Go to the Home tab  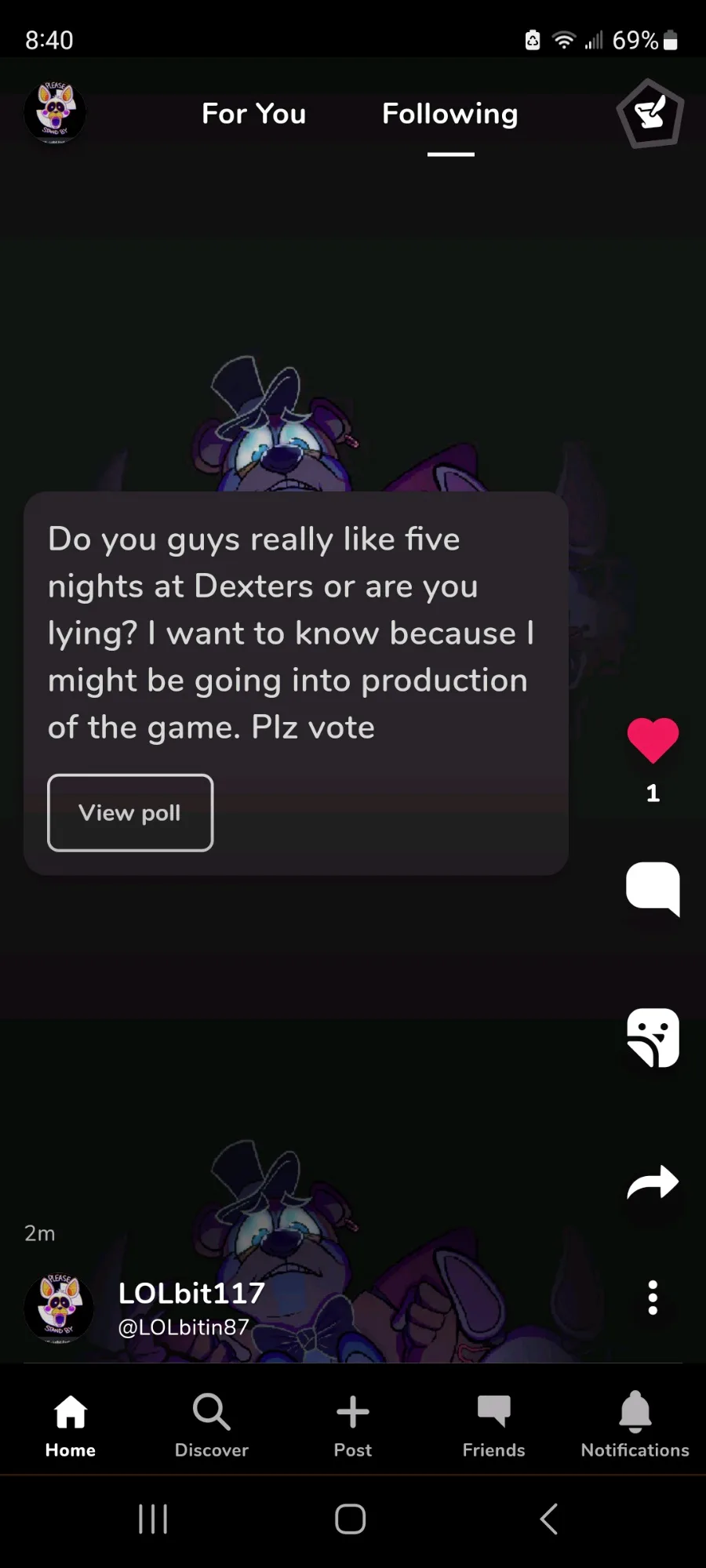pyautogui.click(x=71, y=1425)
